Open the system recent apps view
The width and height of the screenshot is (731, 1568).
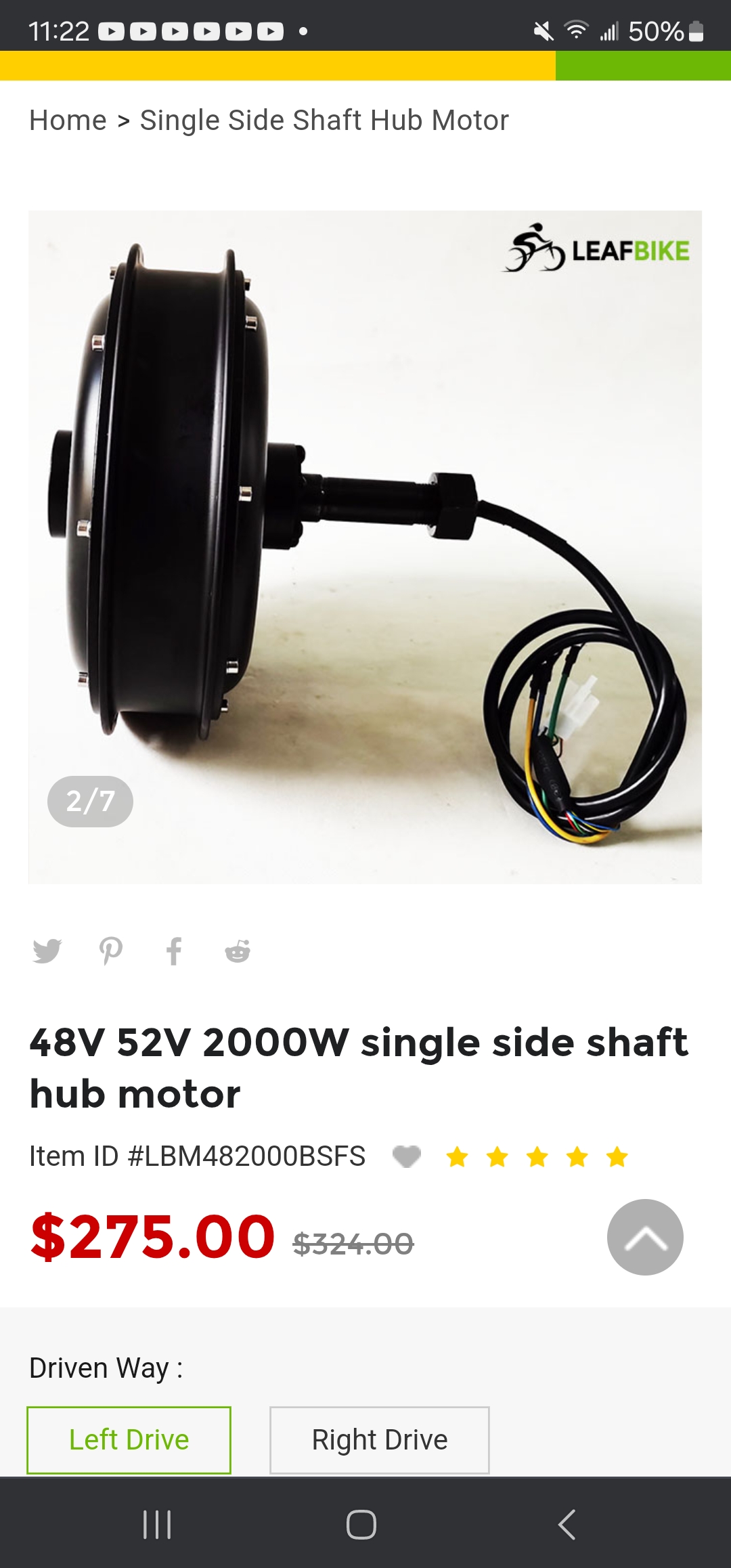point(157,1525)
